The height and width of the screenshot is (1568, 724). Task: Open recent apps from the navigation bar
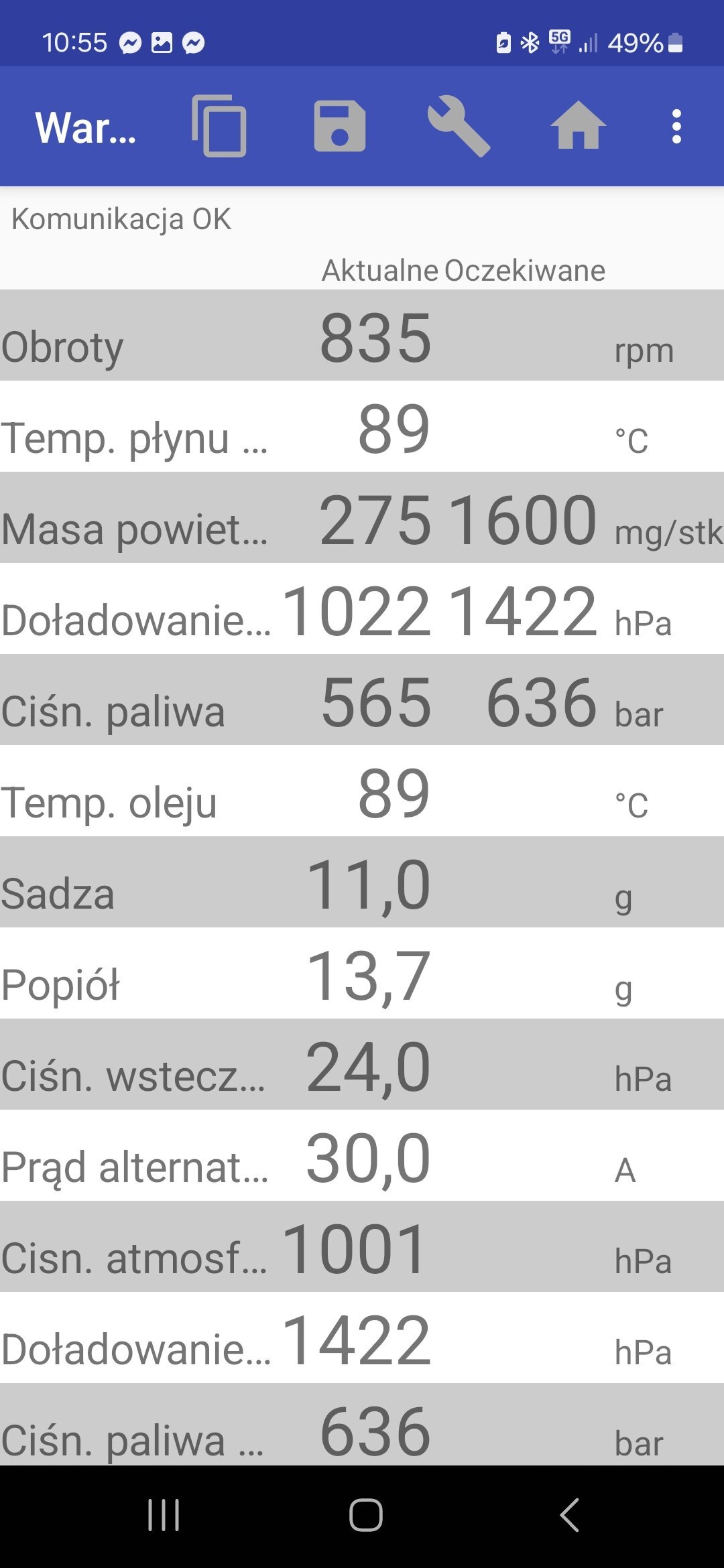(164, 1515)
